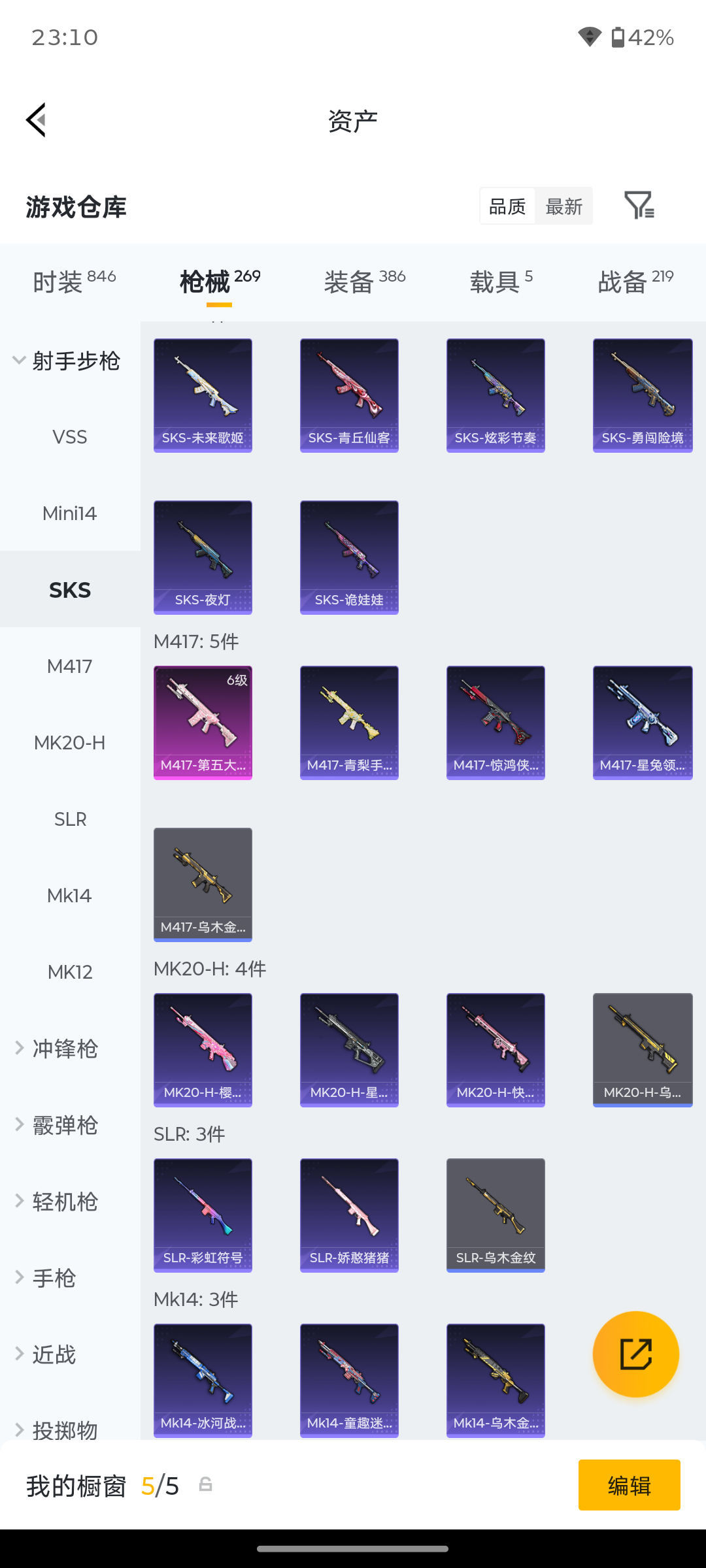Go back using the top-left arrow

(x=37, y=120)
